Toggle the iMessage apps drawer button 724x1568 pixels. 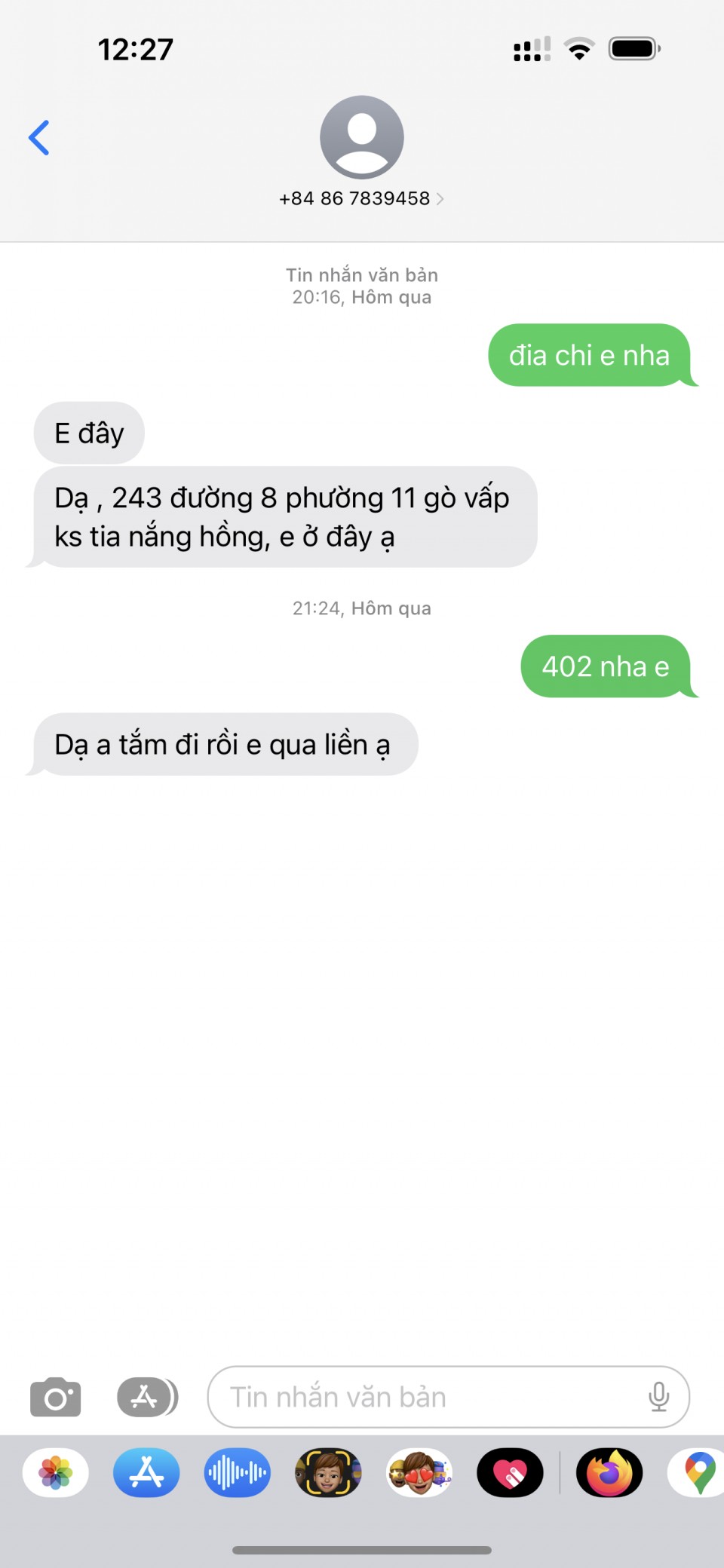pyautogui.click(x=147, y=1397)
